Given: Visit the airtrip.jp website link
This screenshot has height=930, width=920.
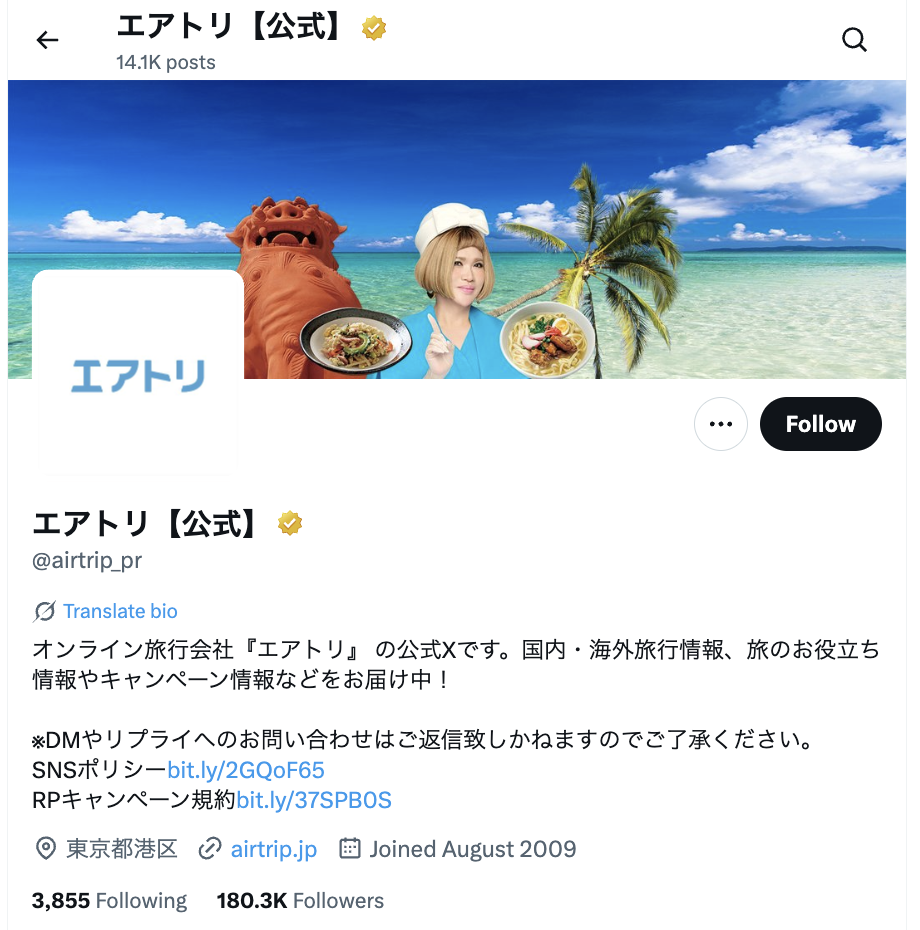Looking at the screenshot, I should 273,849.
